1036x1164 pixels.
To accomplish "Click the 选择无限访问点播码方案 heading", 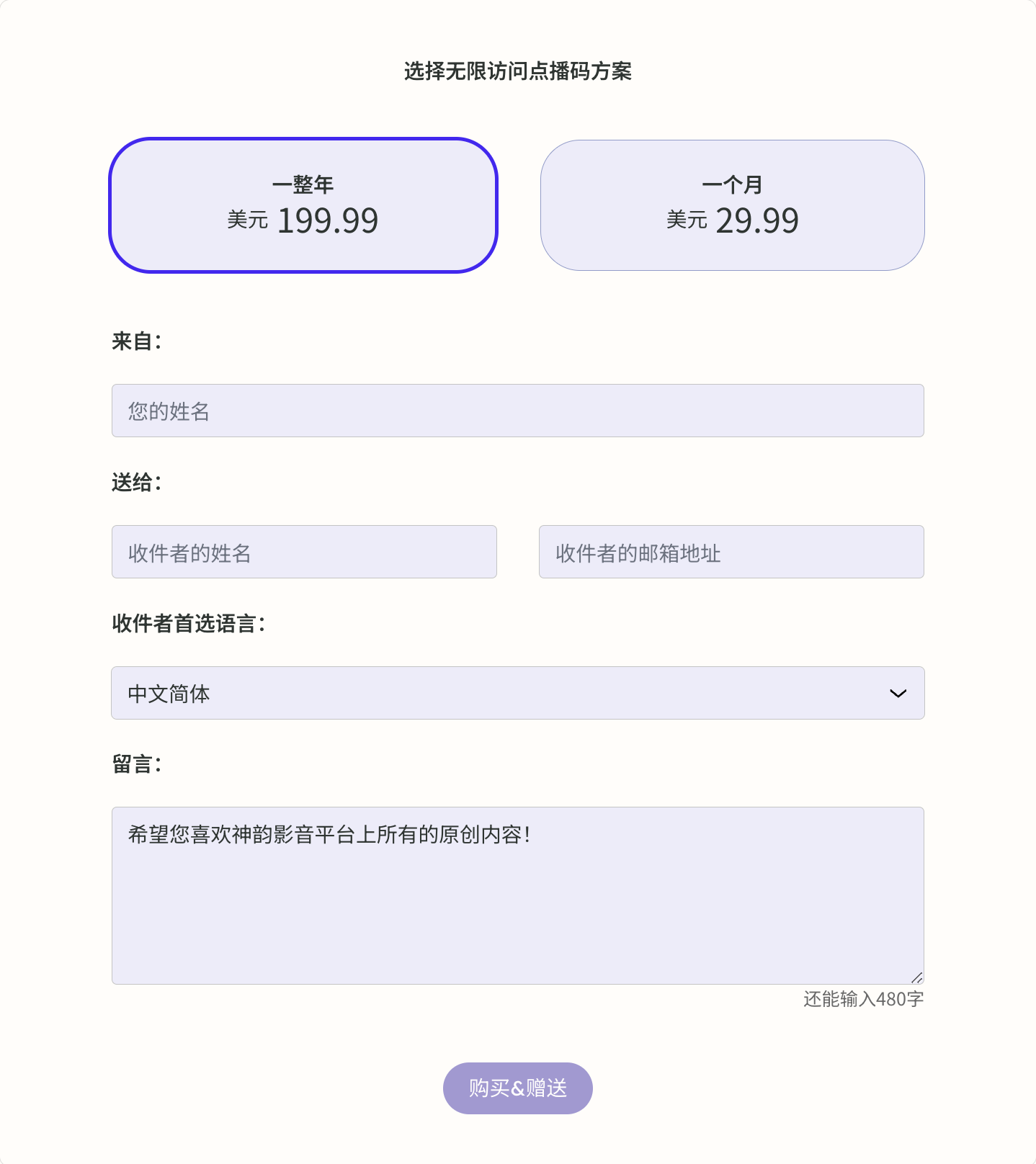I will pos(517,71).
